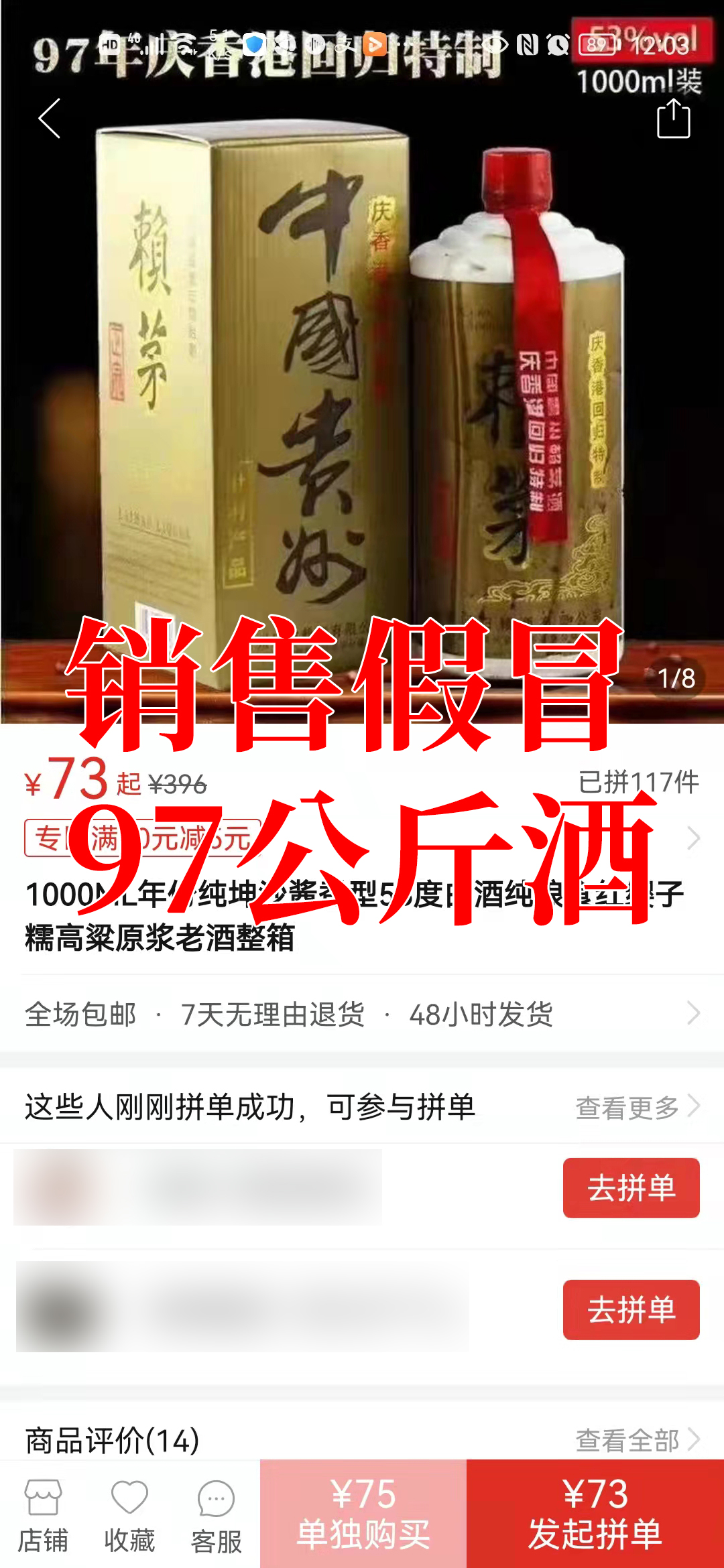The image size is (724, 1568).
Task: Start a group order with 发起拼单
Action: pyautogui.click(x=595, y=1514)
